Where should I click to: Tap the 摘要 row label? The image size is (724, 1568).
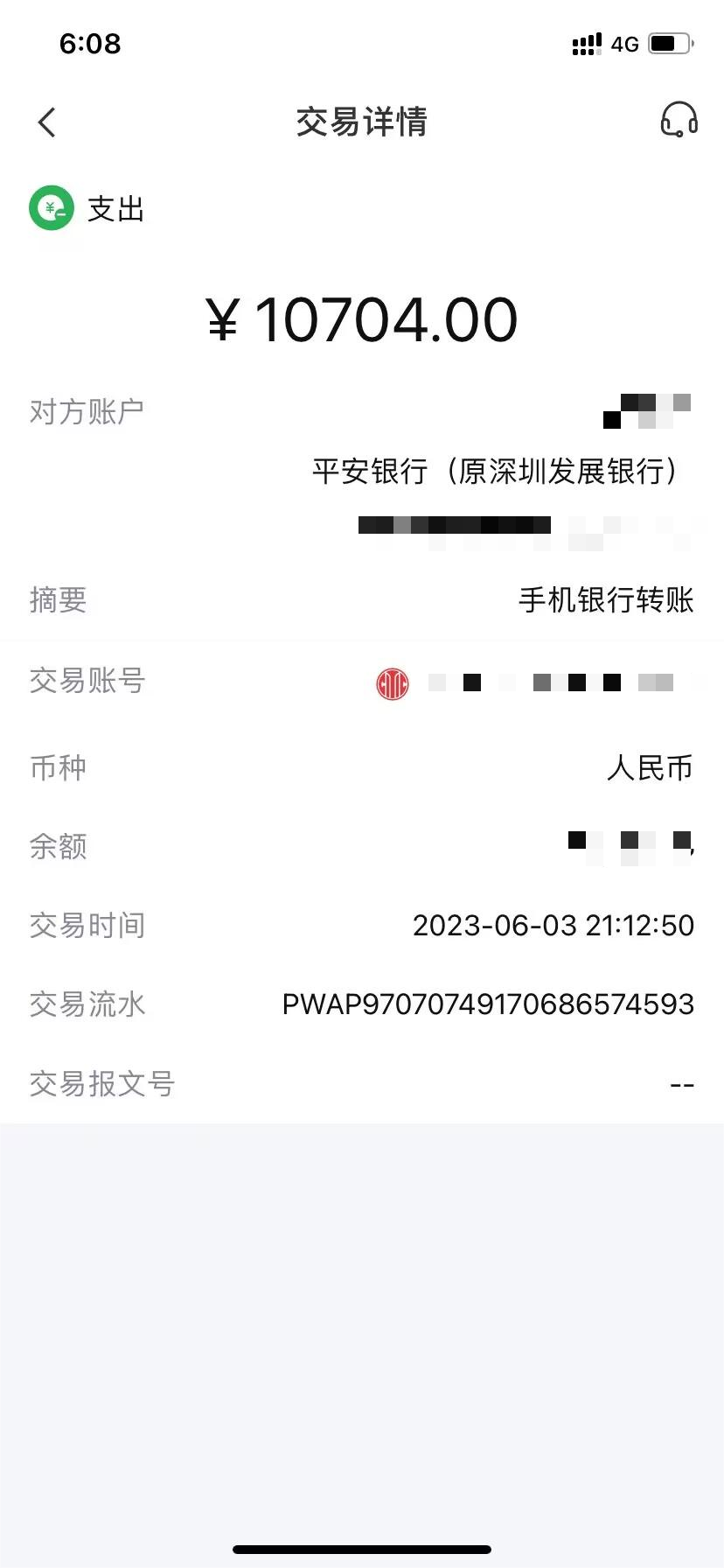pyautogui.click(x=58, y=601)
